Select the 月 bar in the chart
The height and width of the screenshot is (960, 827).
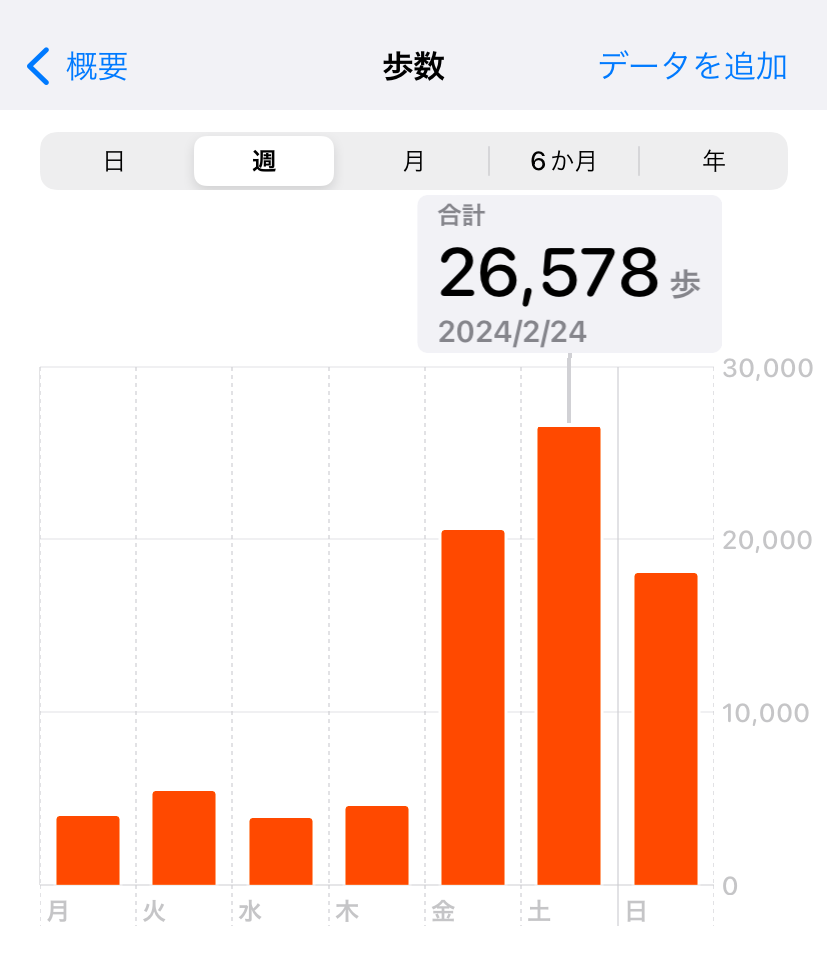pyautogui.click(x=88, y=850)
